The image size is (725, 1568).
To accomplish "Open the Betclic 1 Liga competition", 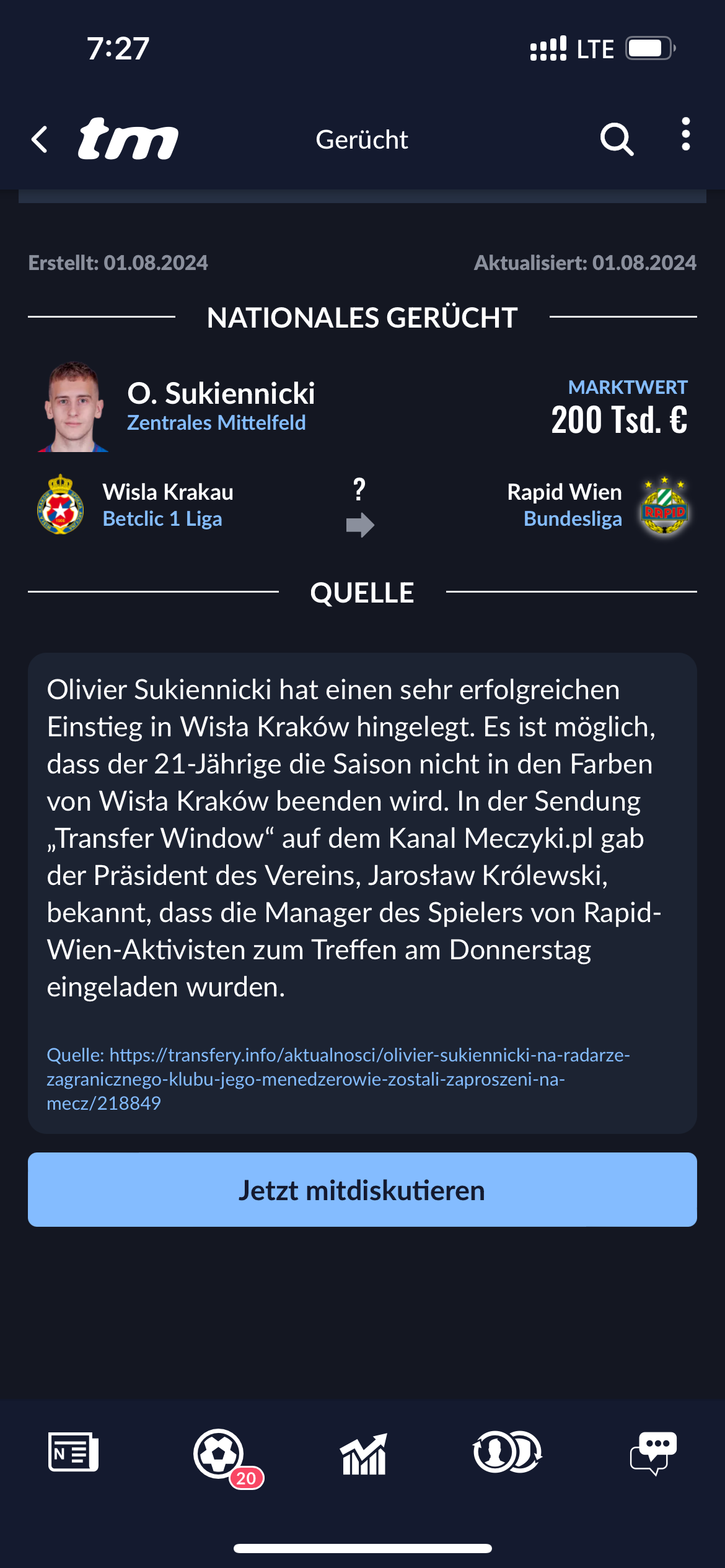I will pos(162,519).
